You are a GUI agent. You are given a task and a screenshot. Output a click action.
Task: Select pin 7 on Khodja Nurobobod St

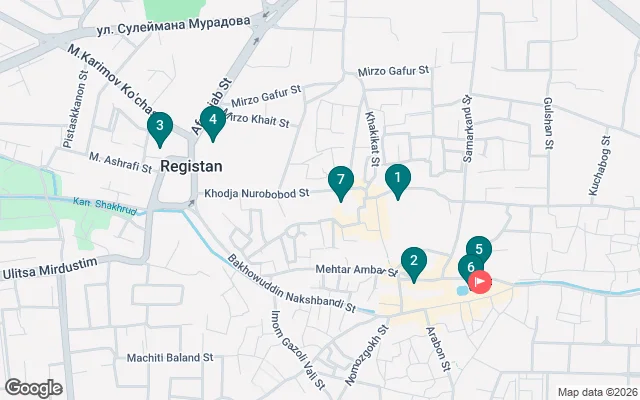point(341,181)
